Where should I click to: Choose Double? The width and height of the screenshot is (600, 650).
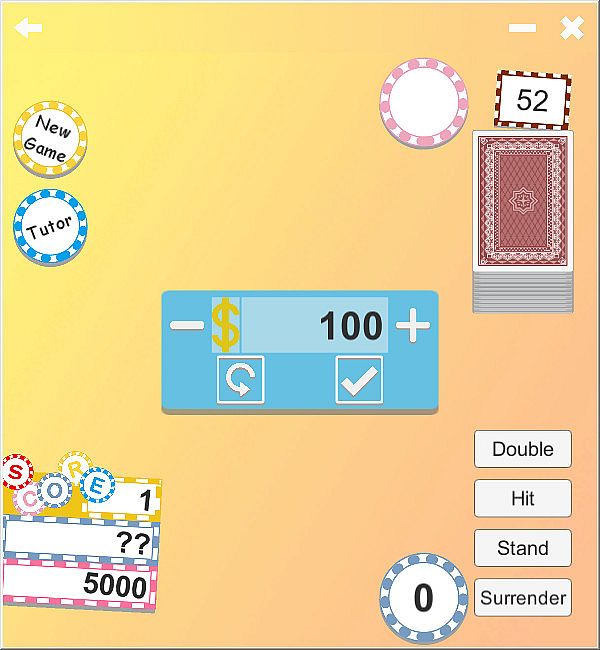(522, 449)
